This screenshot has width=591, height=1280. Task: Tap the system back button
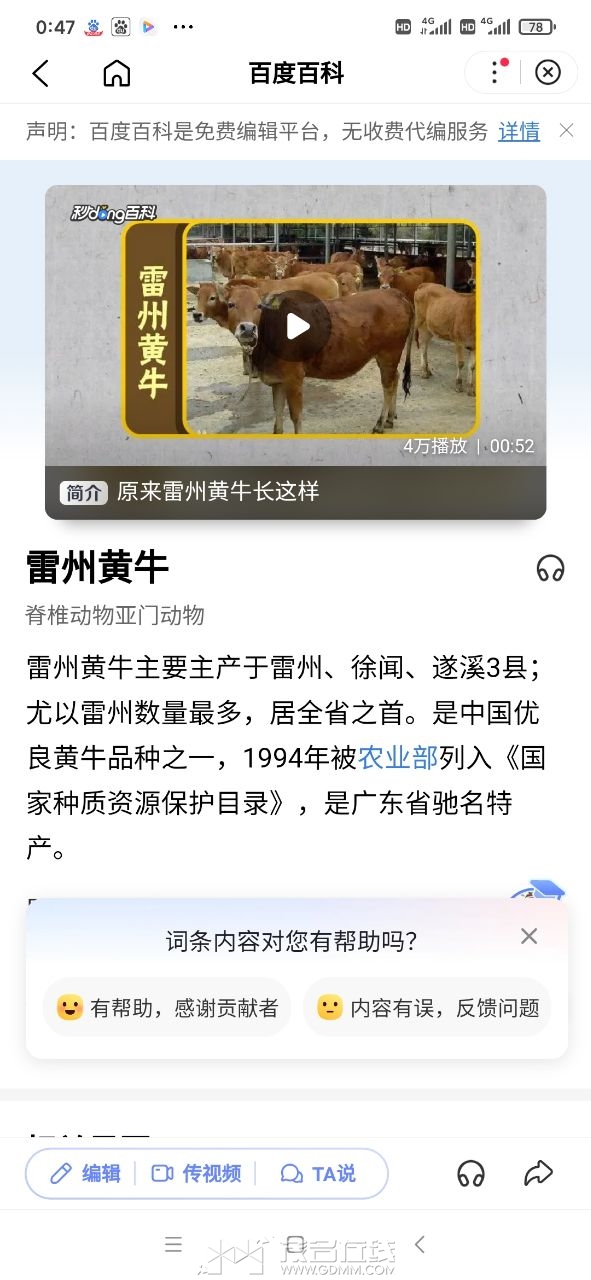420,1244
